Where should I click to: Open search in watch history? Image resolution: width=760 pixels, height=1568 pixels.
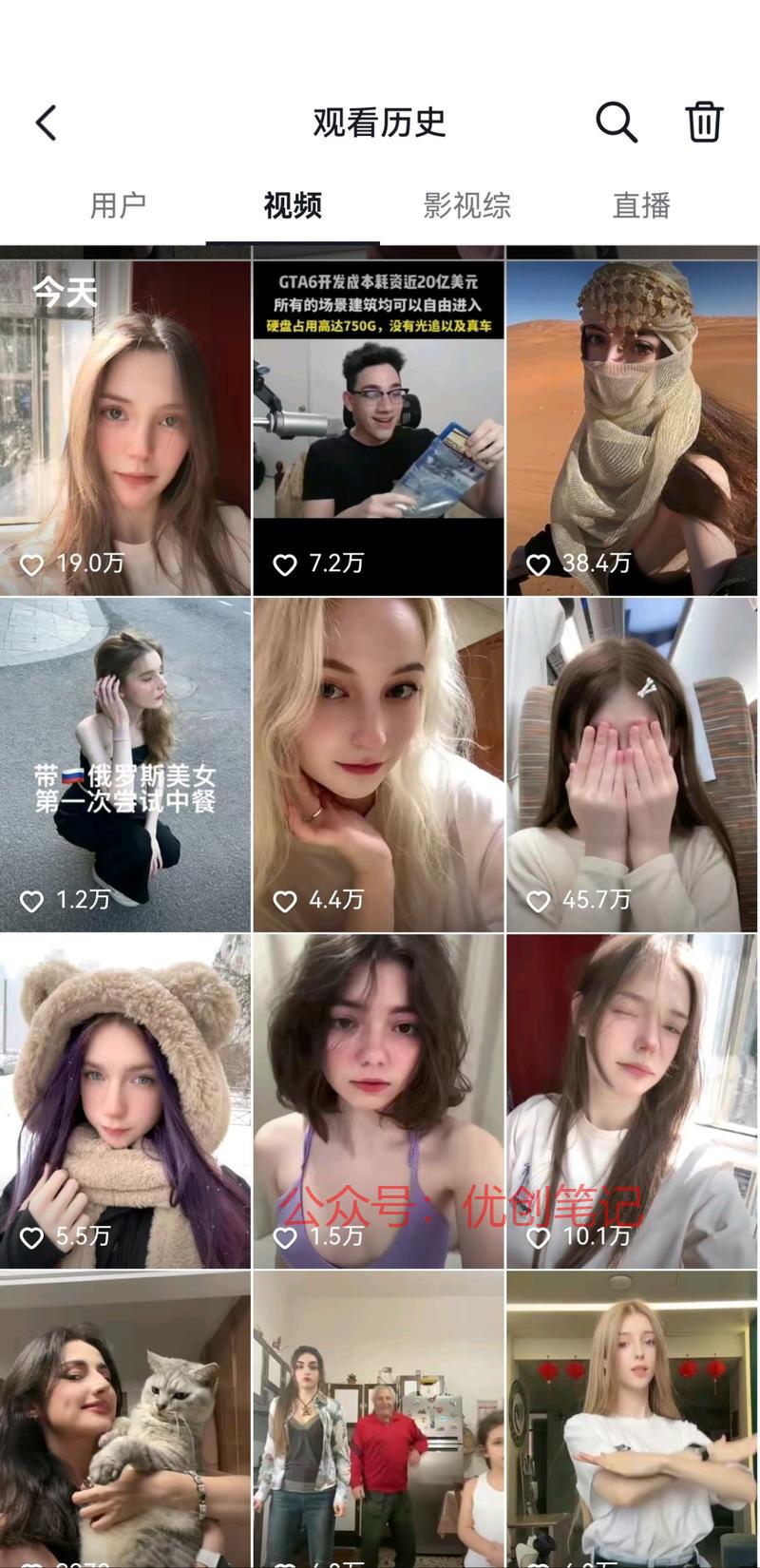pyautogui.click(x=616, y=123)
